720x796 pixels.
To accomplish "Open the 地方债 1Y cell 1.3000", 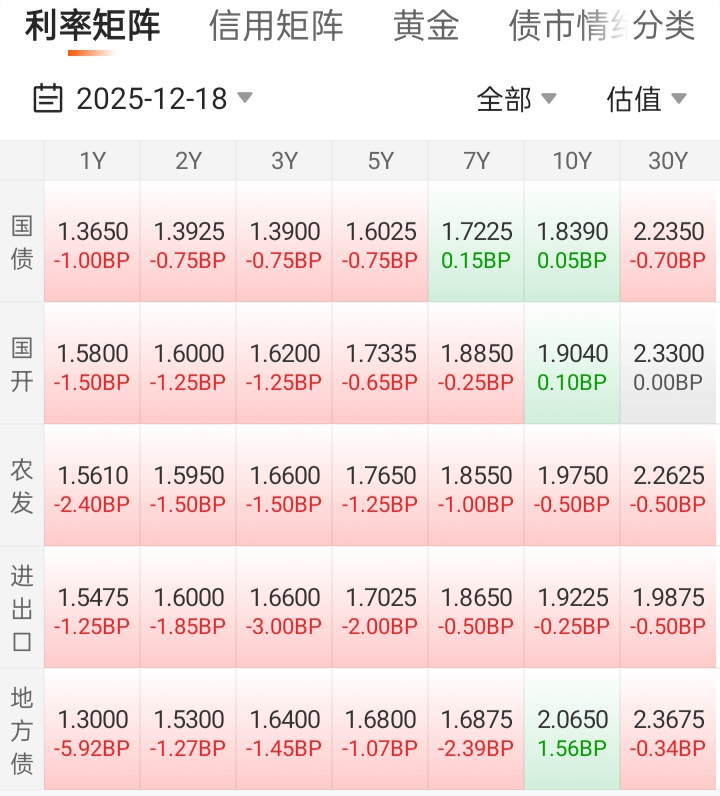I will point(92,731).
